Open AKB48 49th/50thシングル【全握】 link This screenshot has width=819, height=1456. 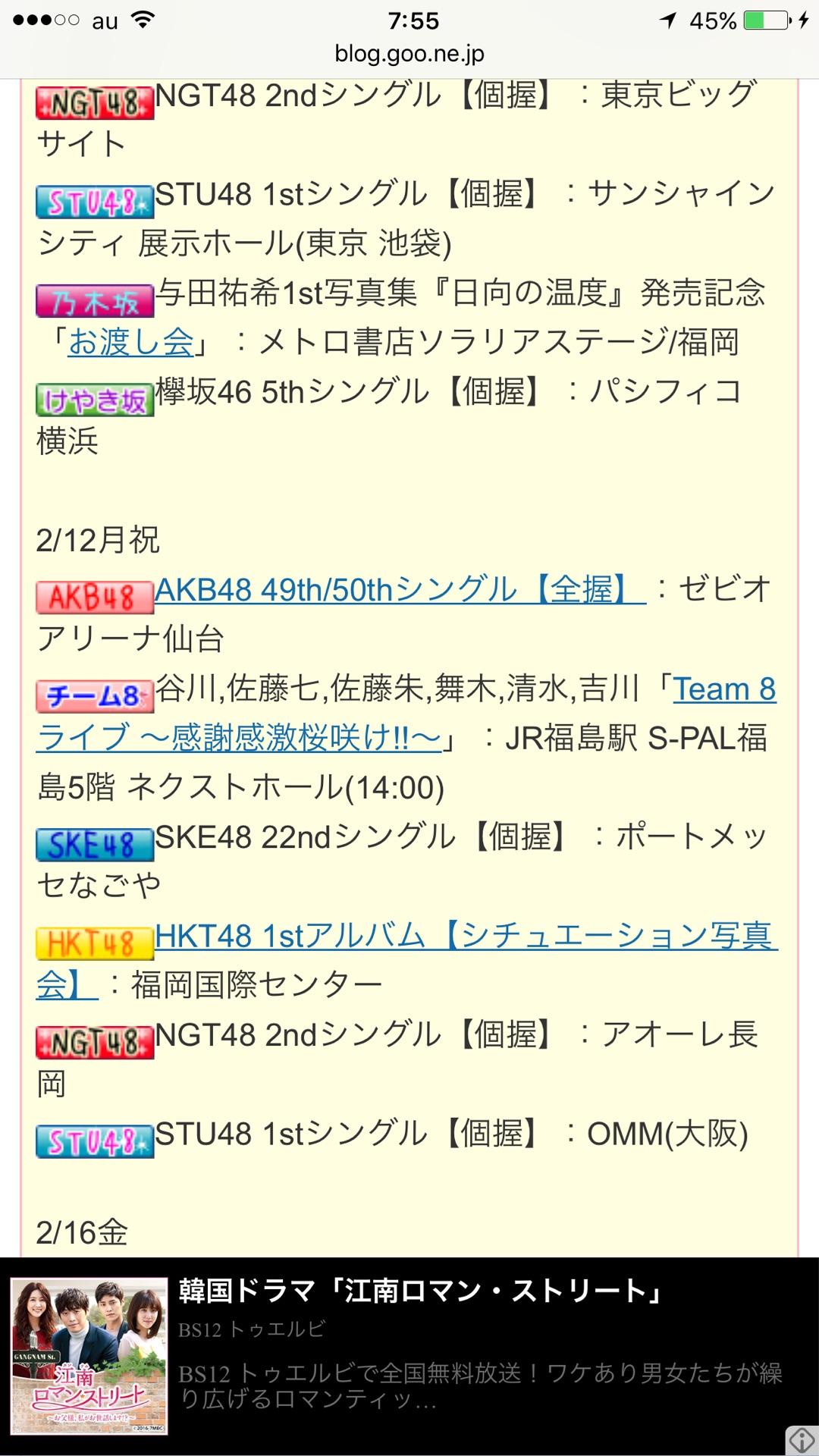[x=400, y=590]
